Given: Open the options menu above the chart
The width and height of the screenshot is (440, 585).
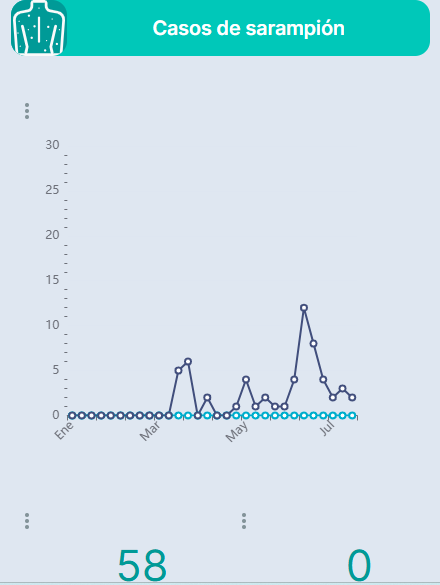Looking at the screenshot, I should coord(27,111).
